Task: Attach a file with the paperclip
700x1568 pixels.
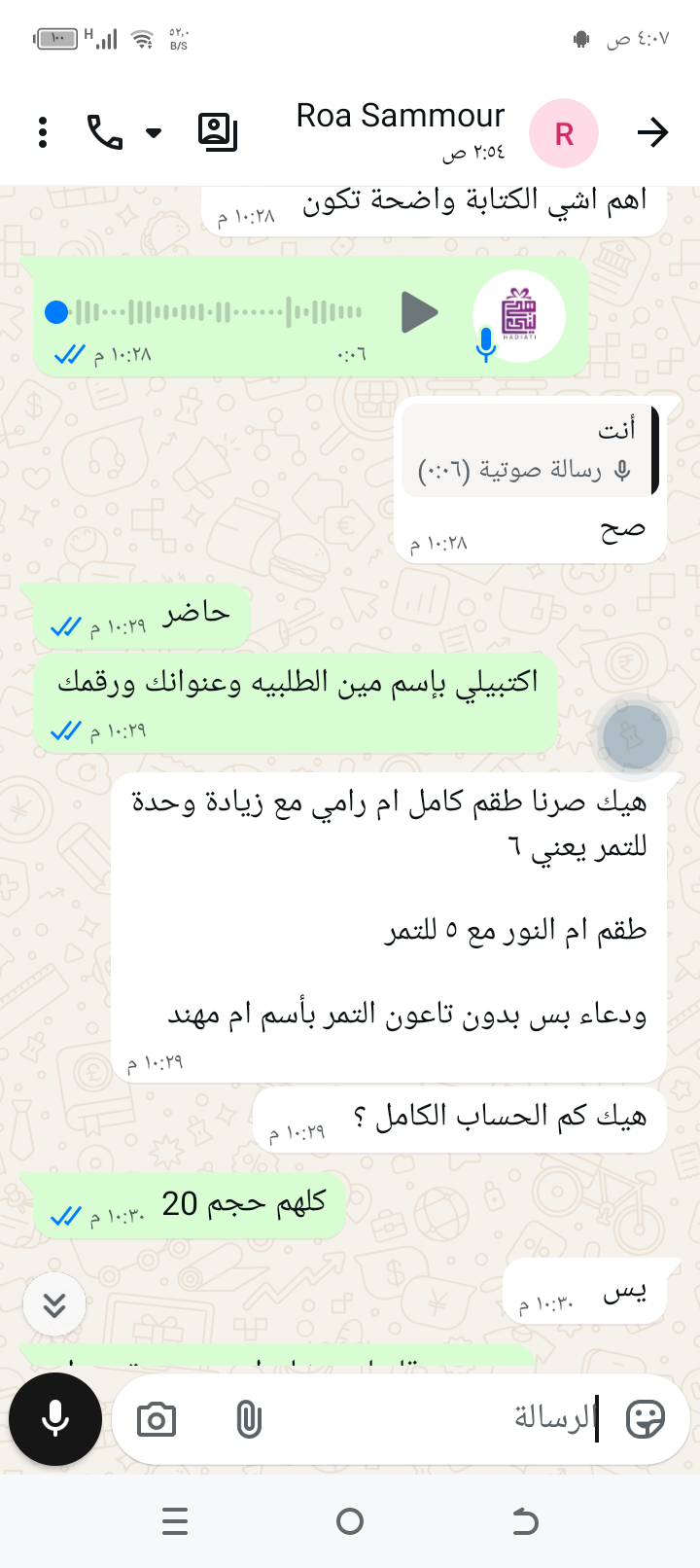Action: point(249,1420)
